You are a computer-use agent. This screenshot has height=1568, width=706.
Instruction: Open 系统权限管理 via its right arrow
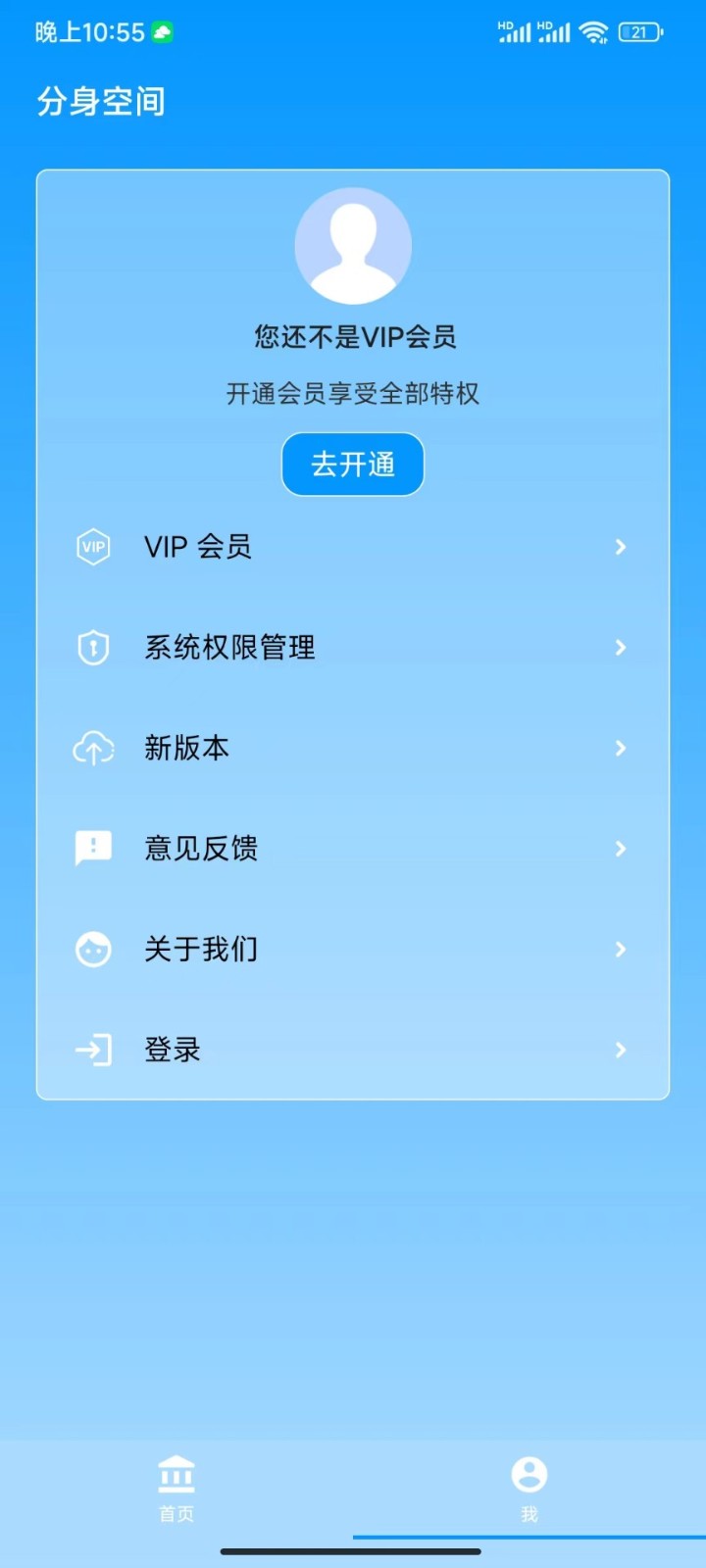621,648
